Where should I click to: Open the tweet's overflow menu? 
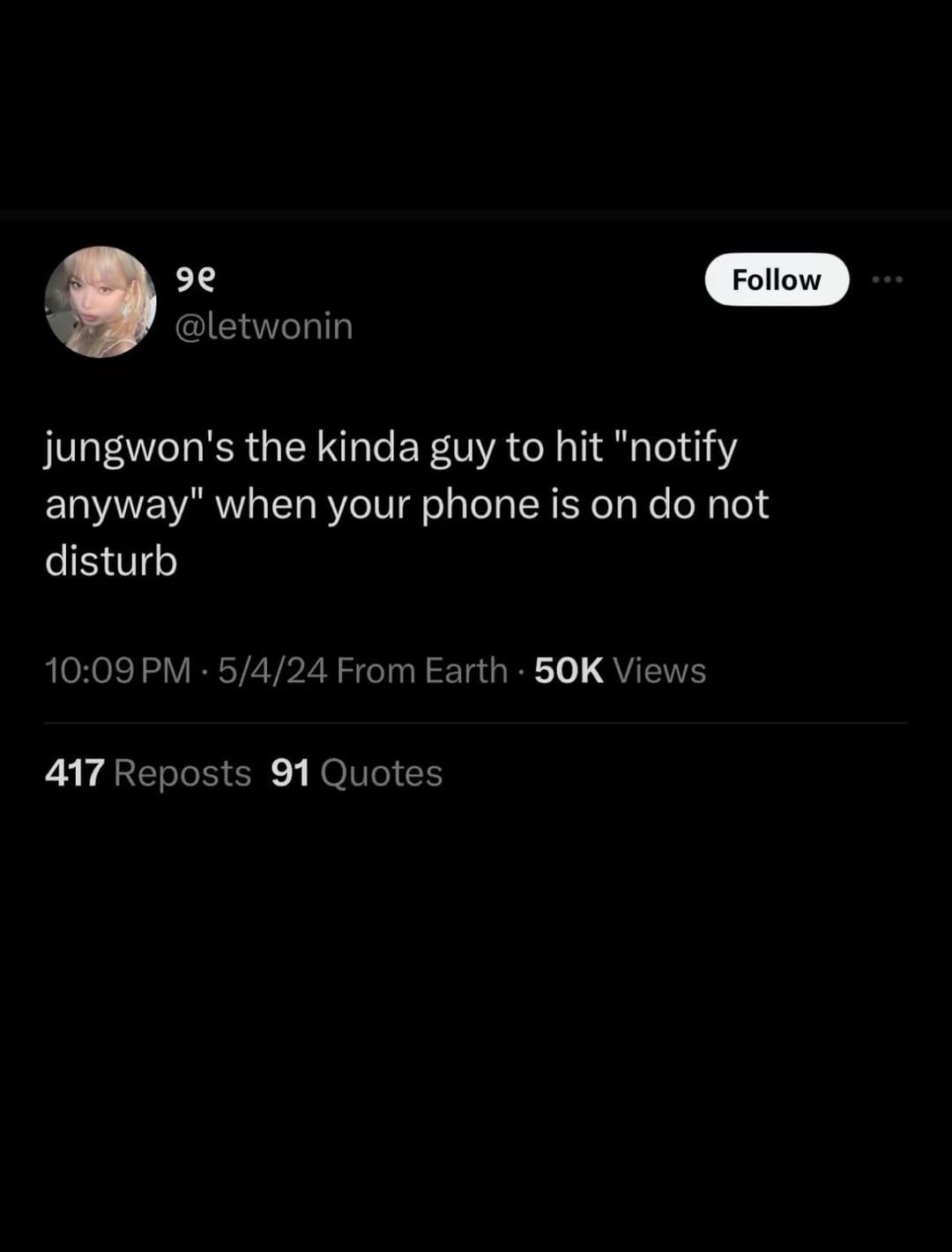887,279
